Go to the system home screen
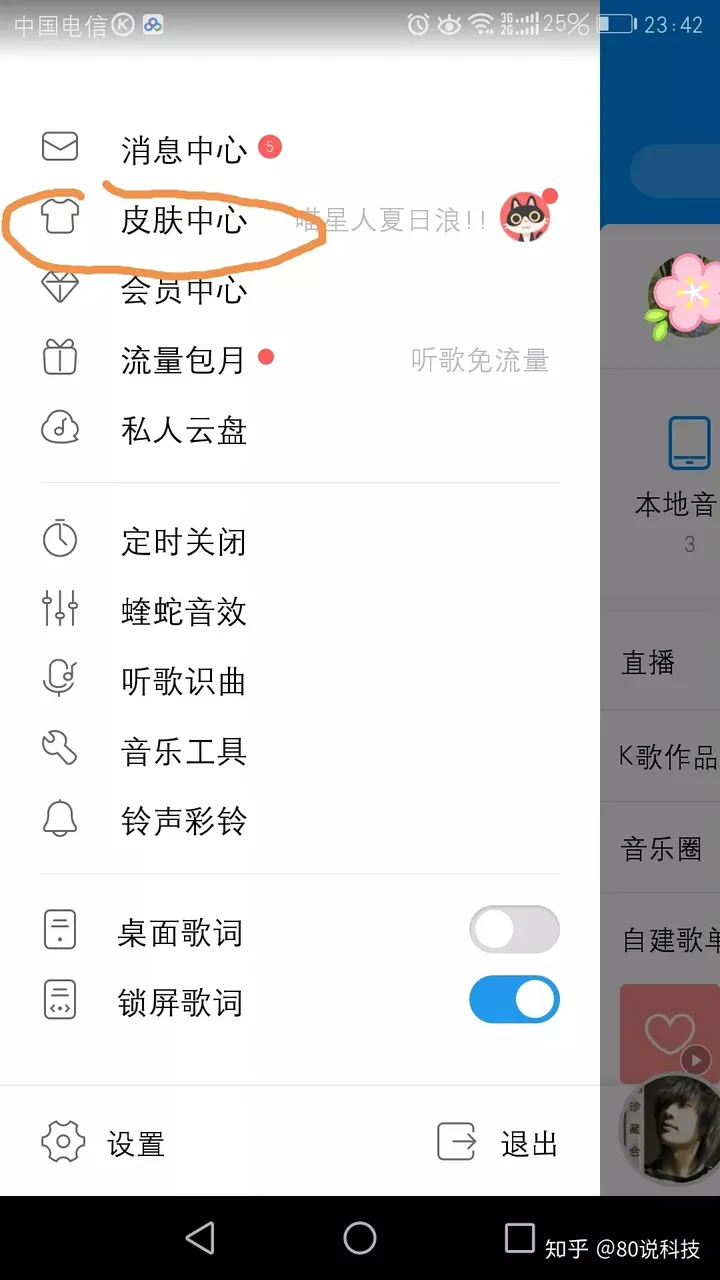720x1280 pixels. [x=360, y=1238]
